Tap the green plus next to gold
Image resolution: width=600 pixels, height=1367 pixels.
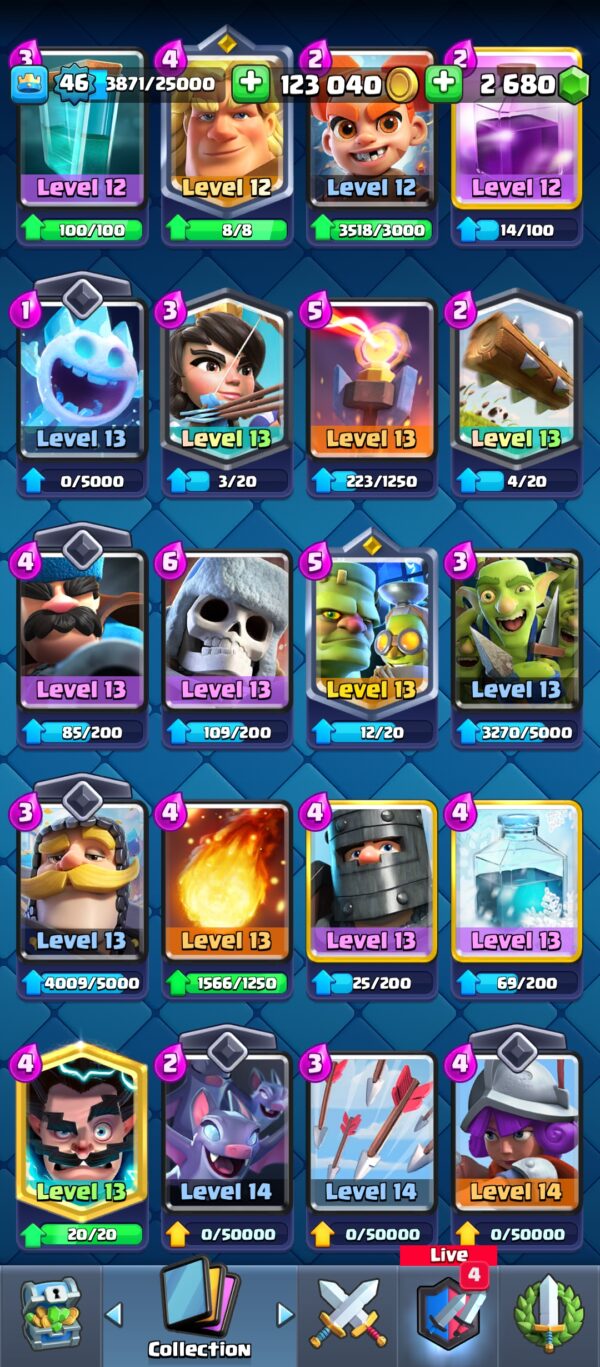coord(252,83)
